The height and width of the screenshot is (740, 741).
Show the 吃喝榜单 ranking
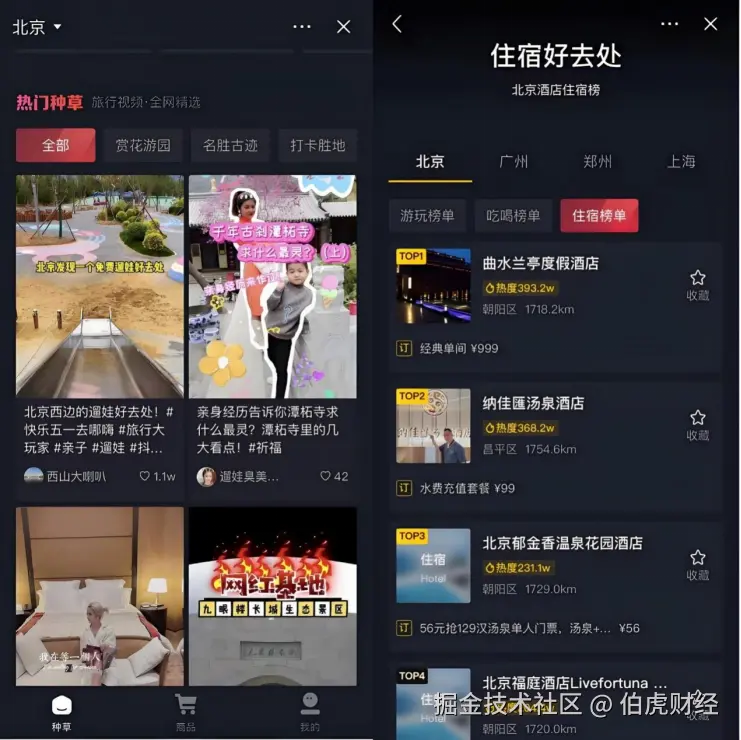tap(513, 215)
